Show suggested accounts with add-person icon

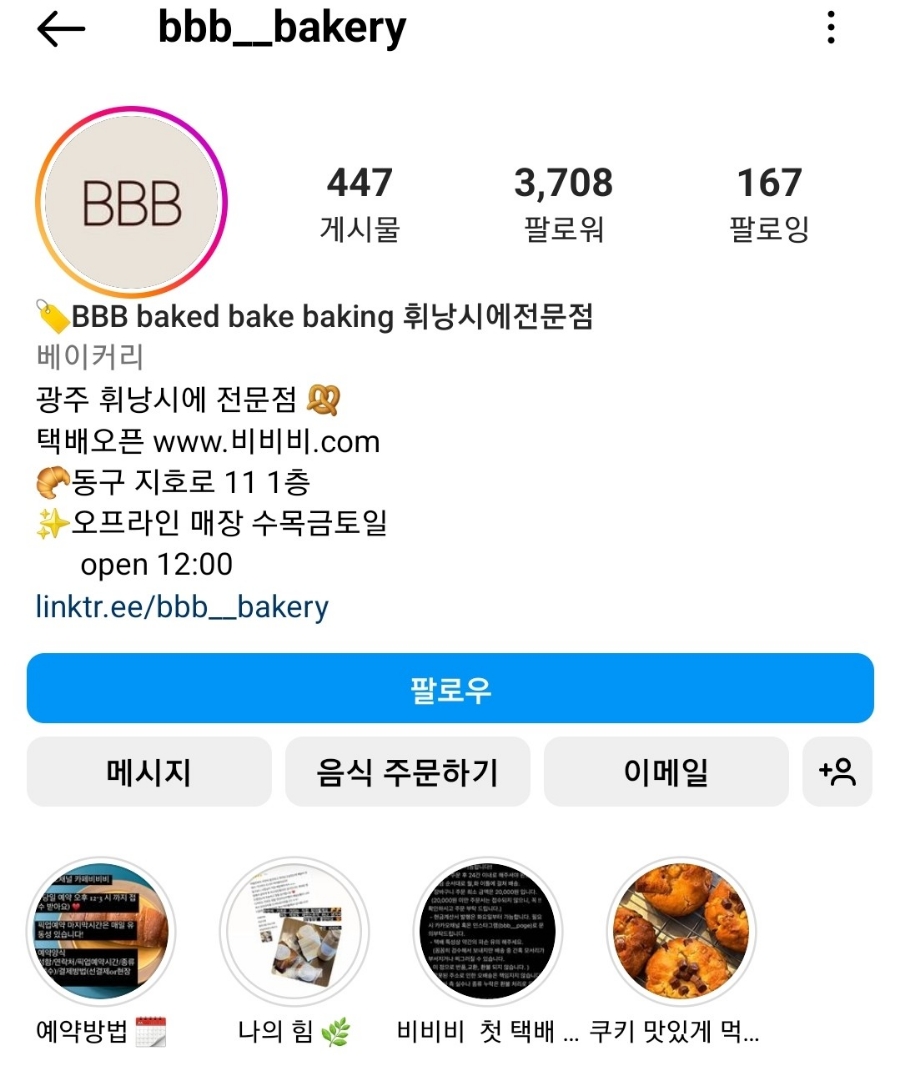click(x=837, y=772)
